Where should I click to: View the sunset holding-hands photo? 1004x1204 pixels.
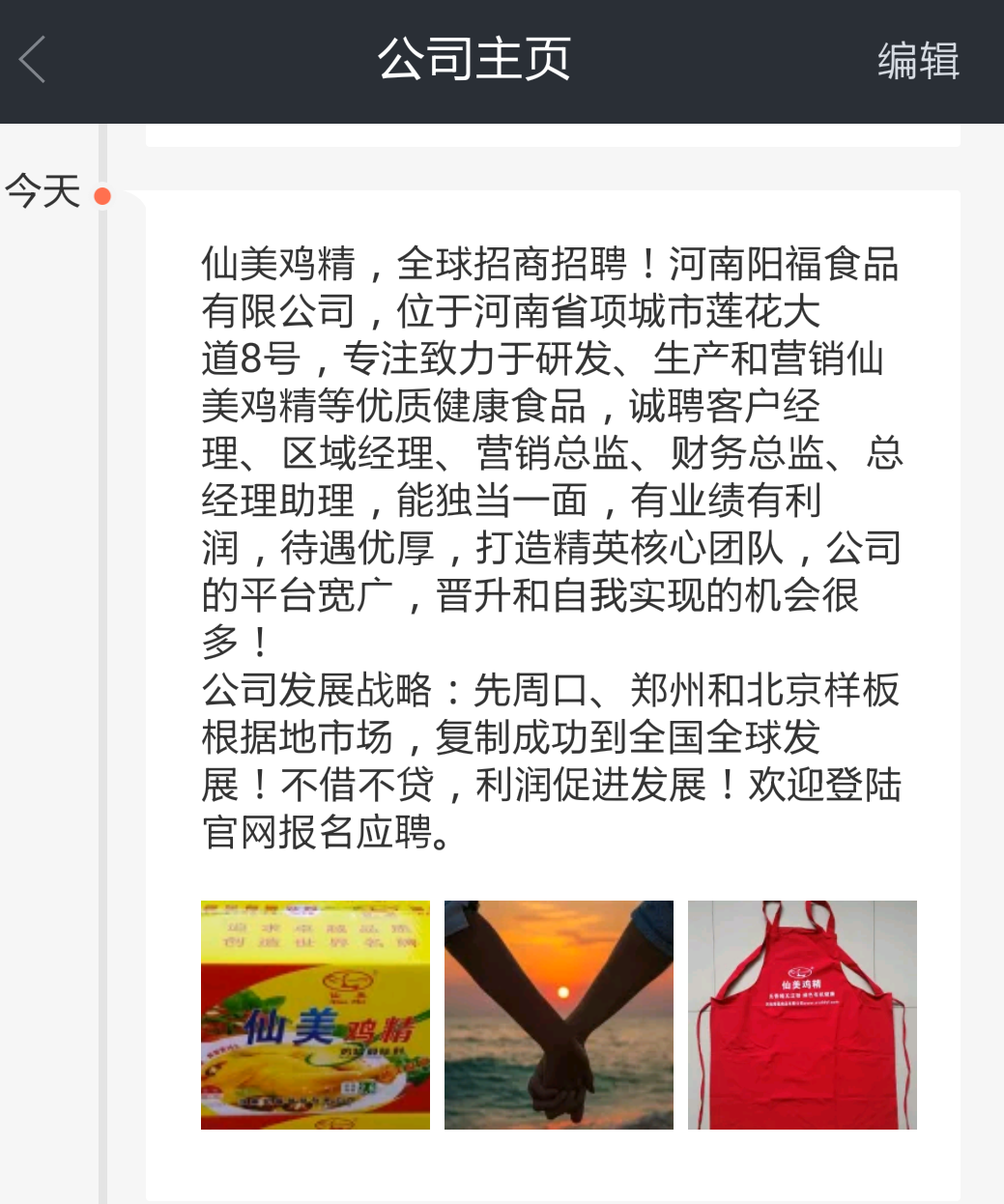tap(559, 1015)
